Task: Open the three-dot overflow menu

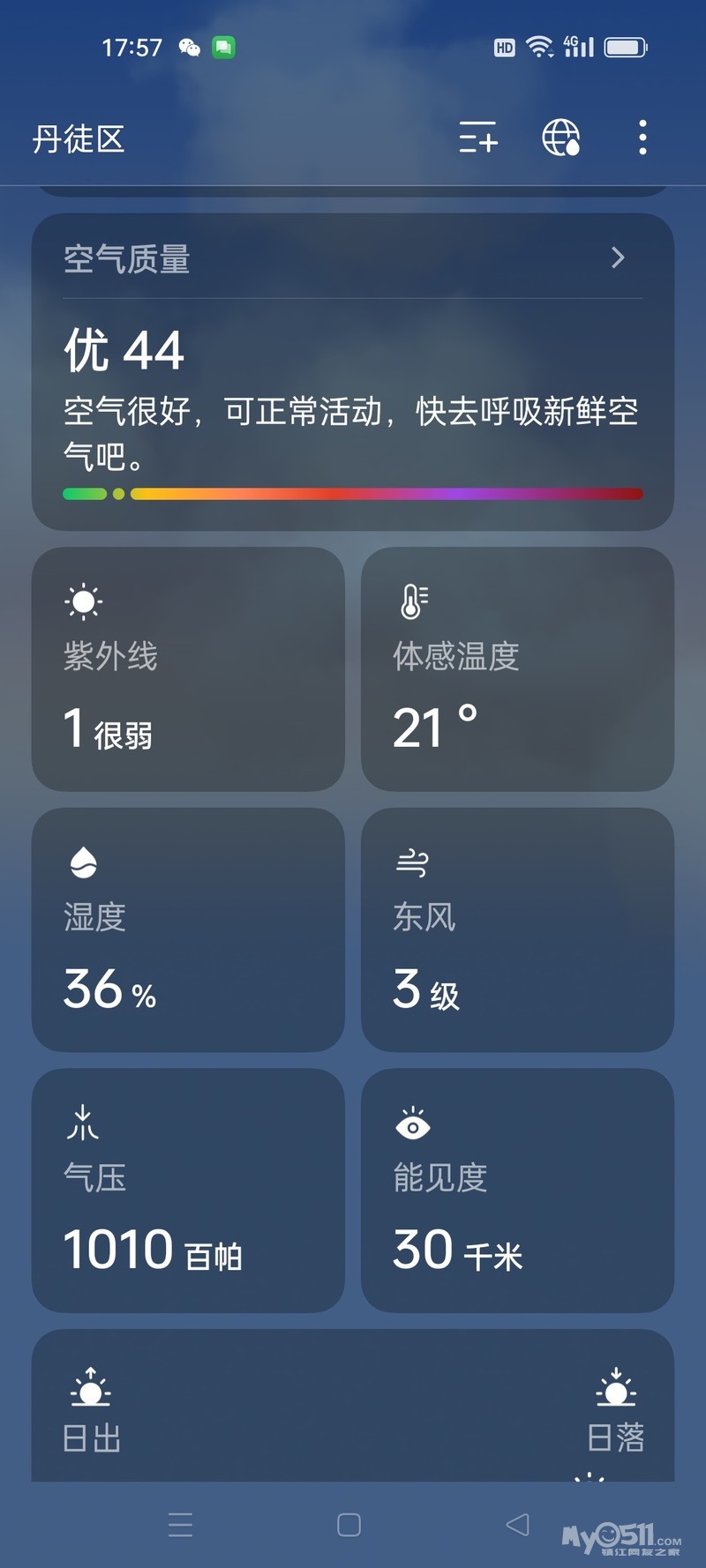Action: tap(642, 138)
